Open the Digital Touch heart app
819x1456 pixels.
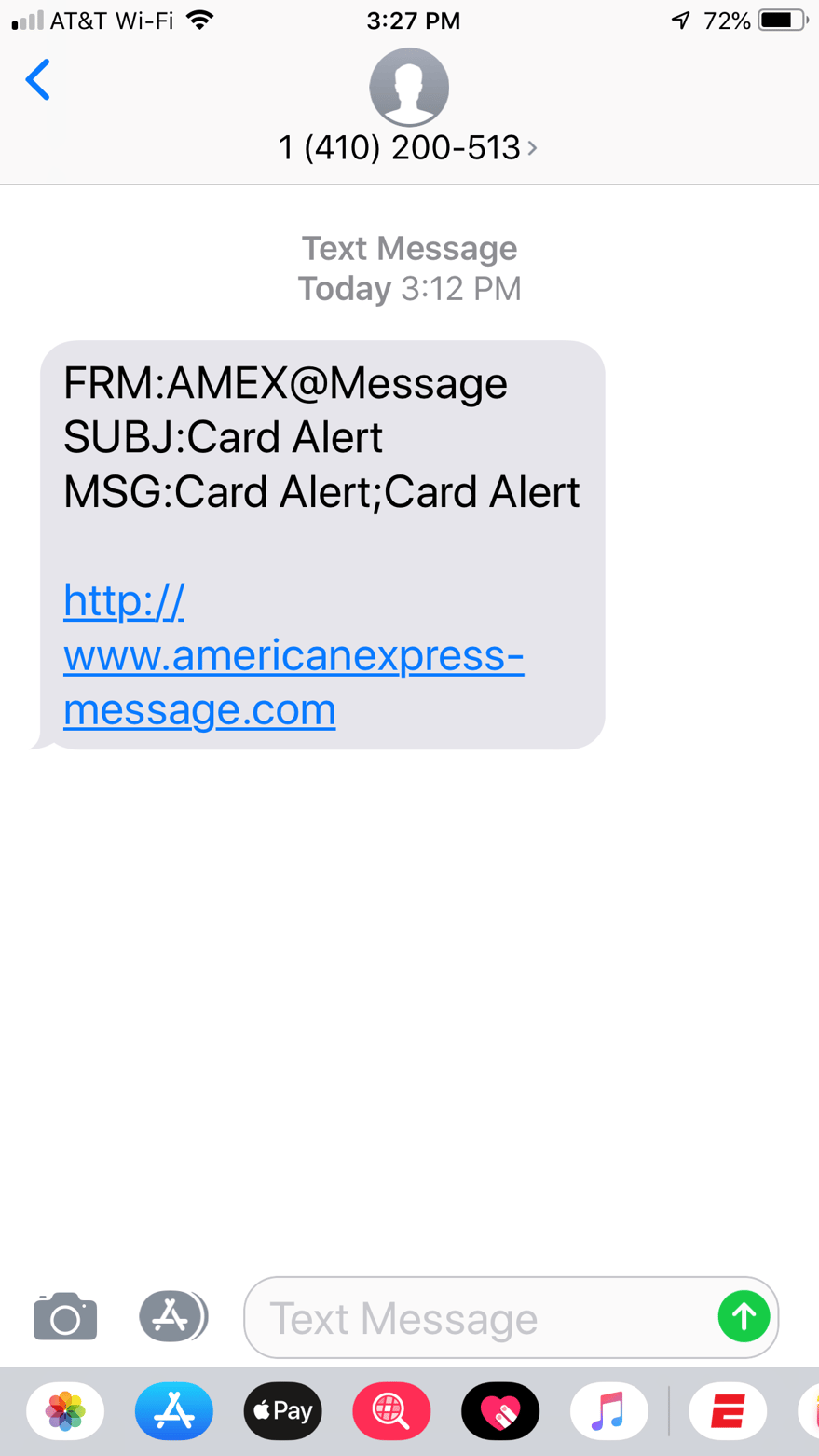[500, 1411]
